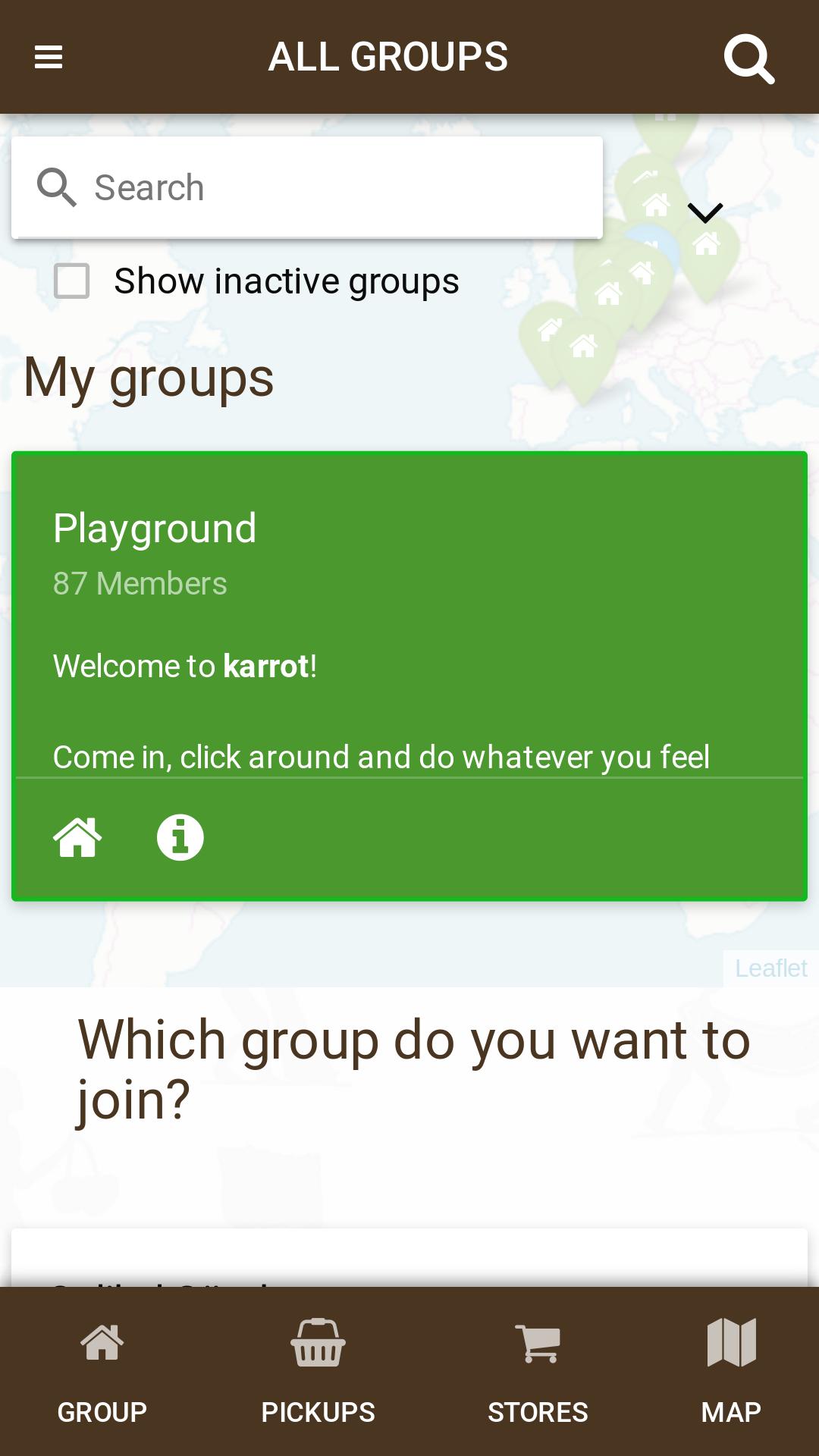Focus the Search groups field
The width and height of the screenshot is (819, 1456).
307,187
